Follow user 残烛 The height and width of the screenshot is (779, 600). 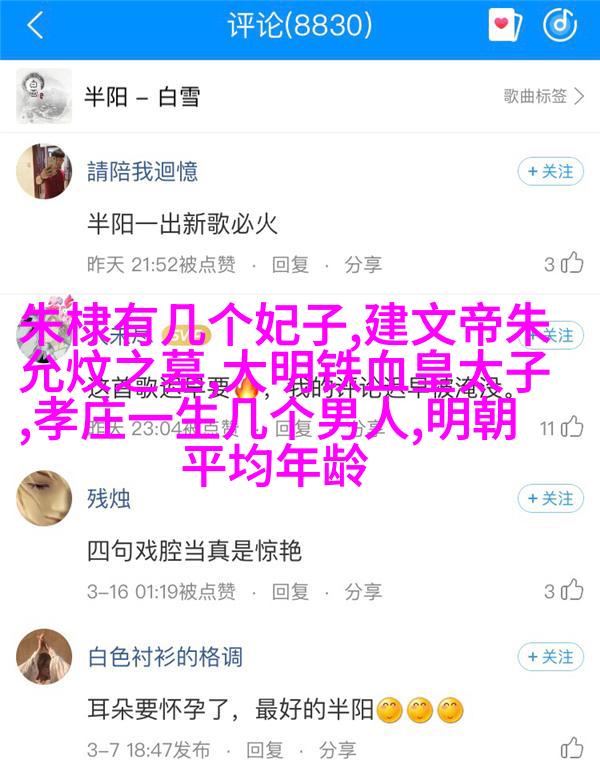[x=550, y=498]
